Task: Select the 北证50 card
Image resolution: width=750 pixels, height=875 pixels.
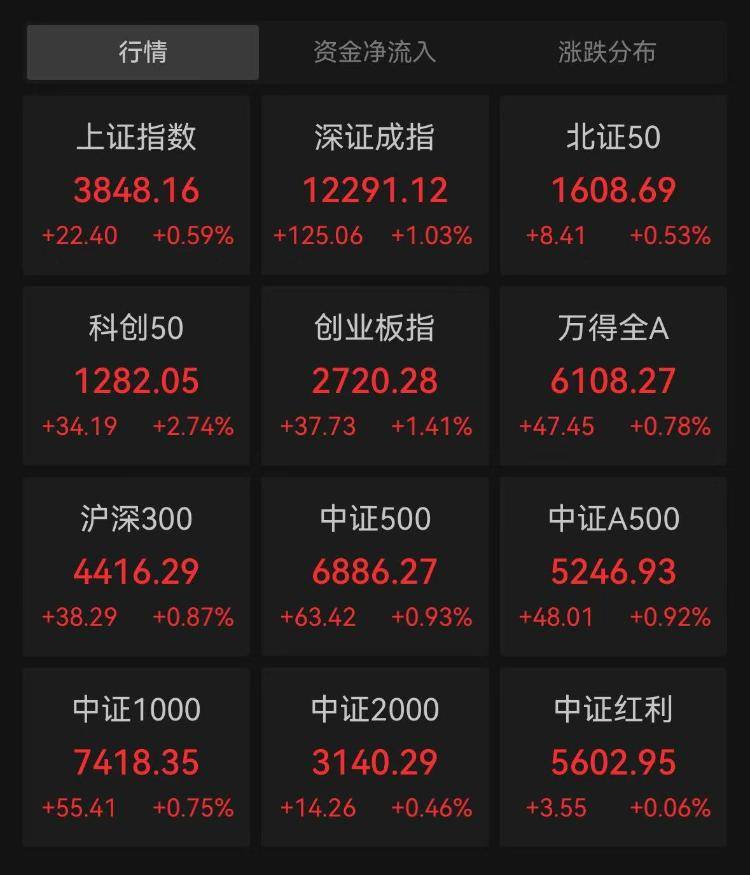Action: click(612, 183)
